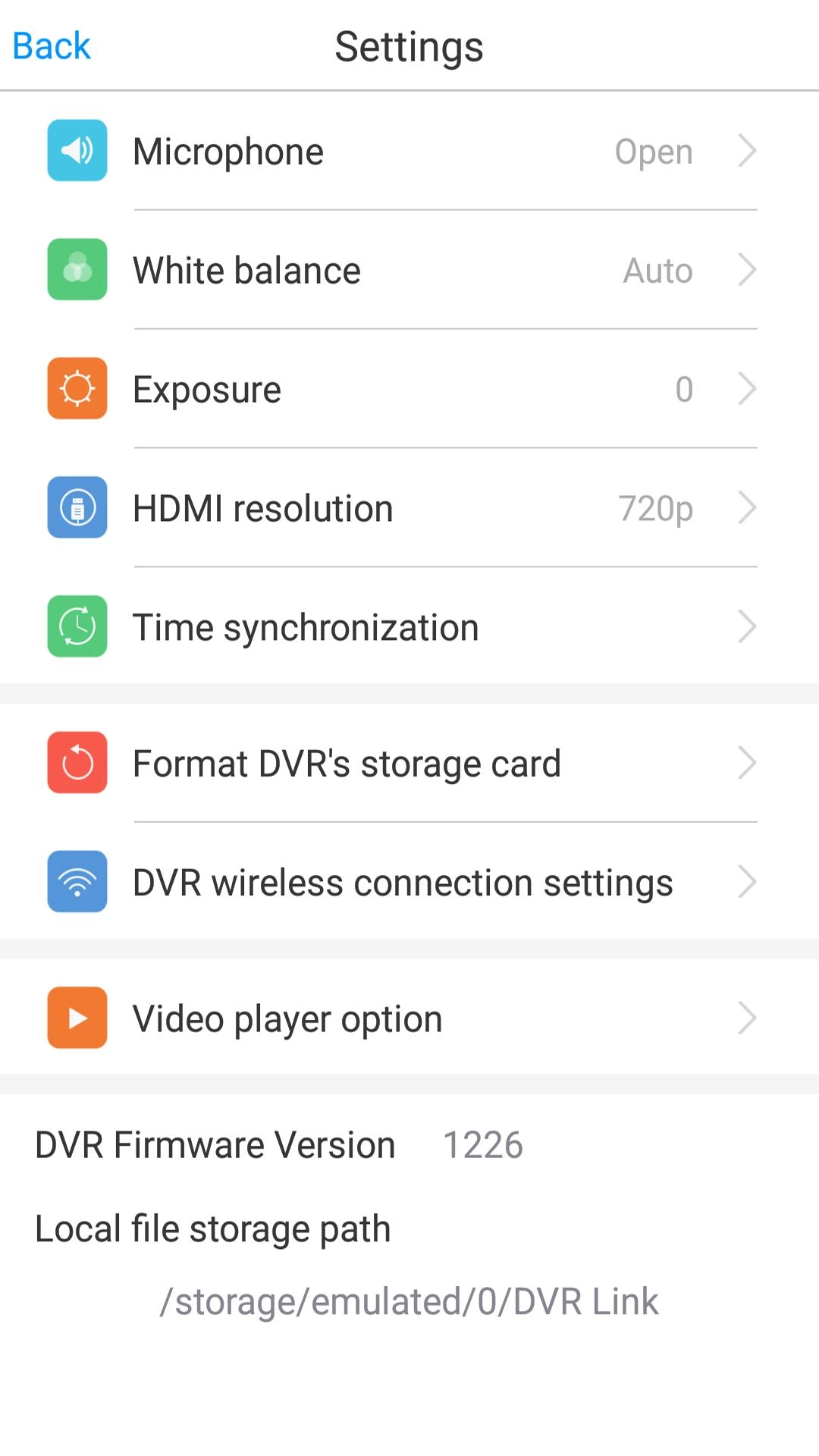Change the White balance option
819x1456 pixels.
coord(409,270)
